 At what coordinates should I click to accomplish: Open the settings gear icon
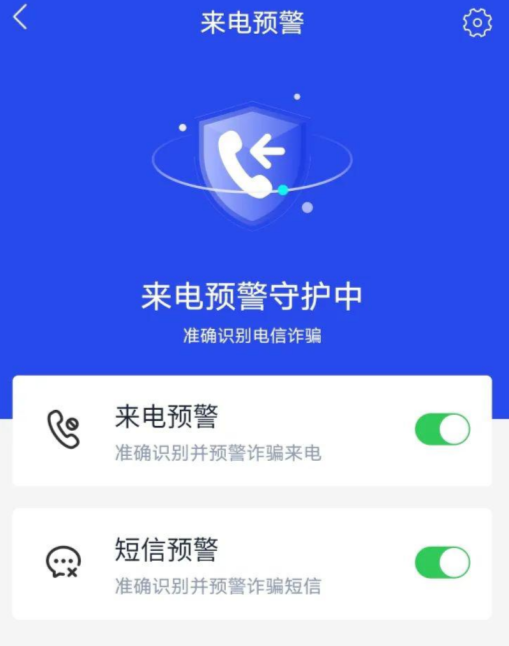477,23
